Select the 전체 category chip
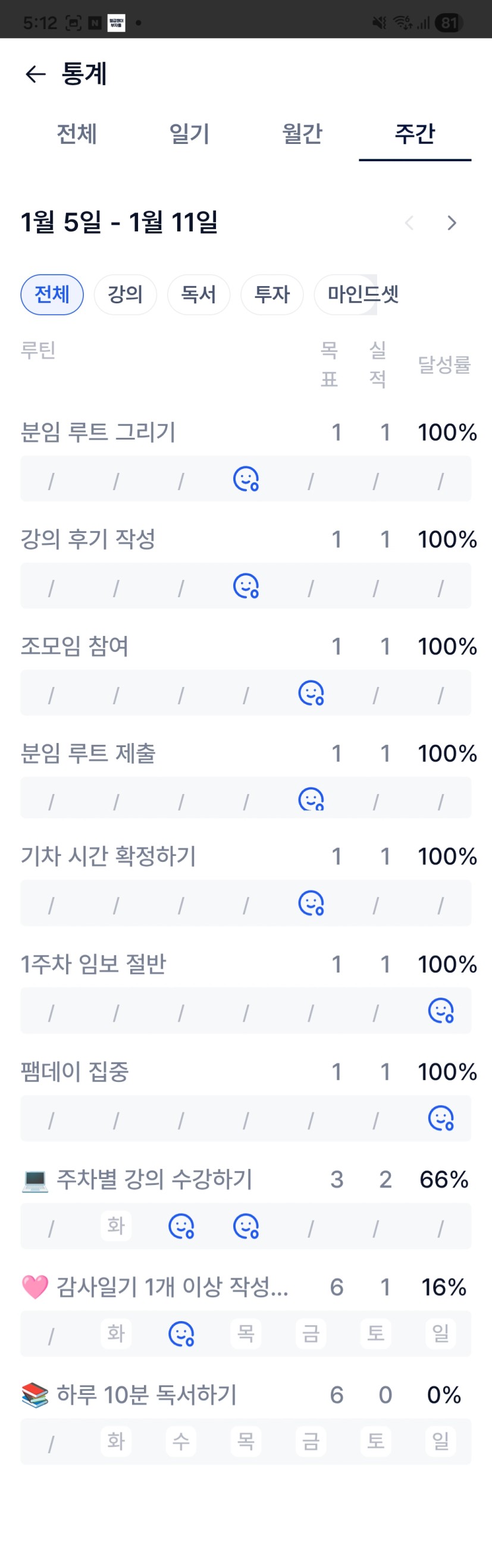This screenshot has height=1568, width=492. pos(52,294)
